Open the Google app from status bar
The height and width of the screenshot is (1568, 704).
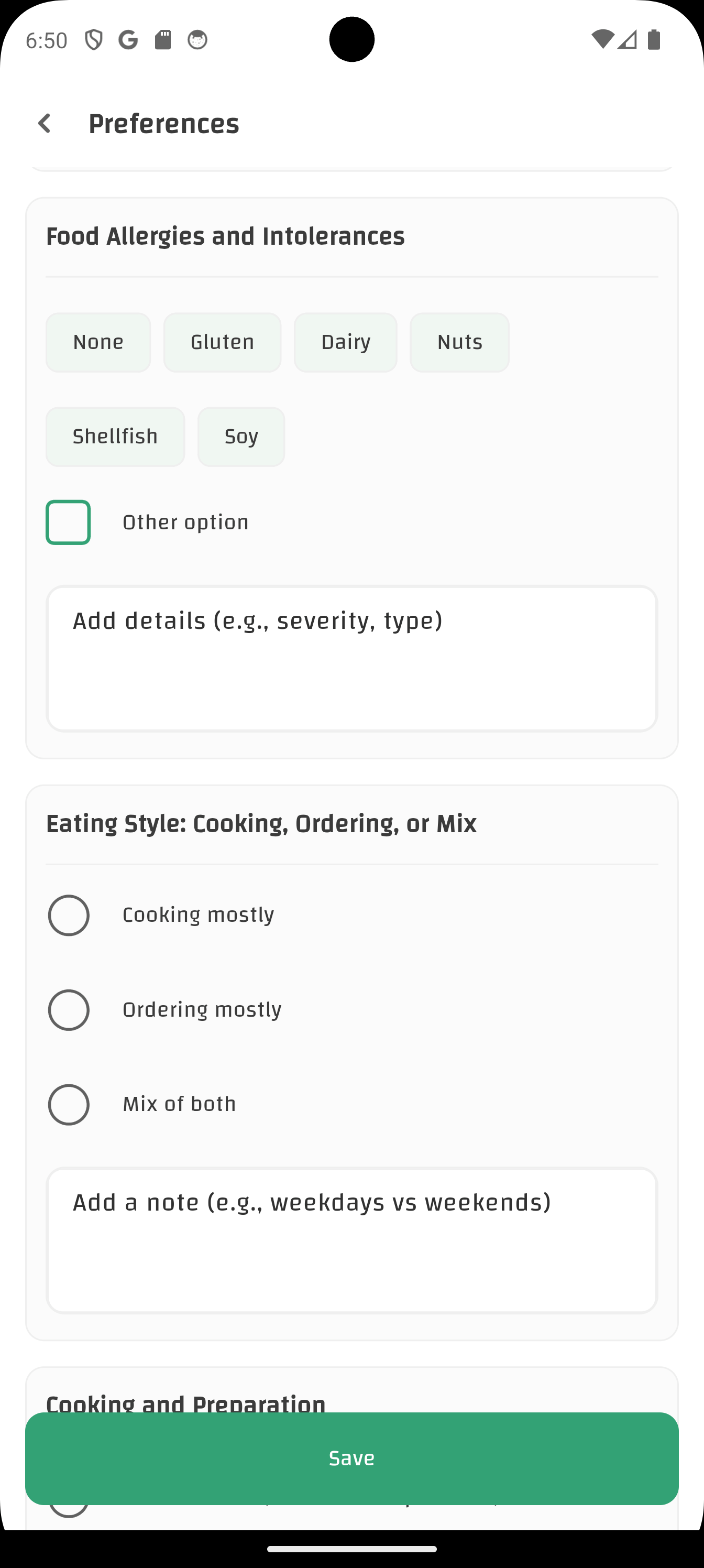click(x=127, y=39)
